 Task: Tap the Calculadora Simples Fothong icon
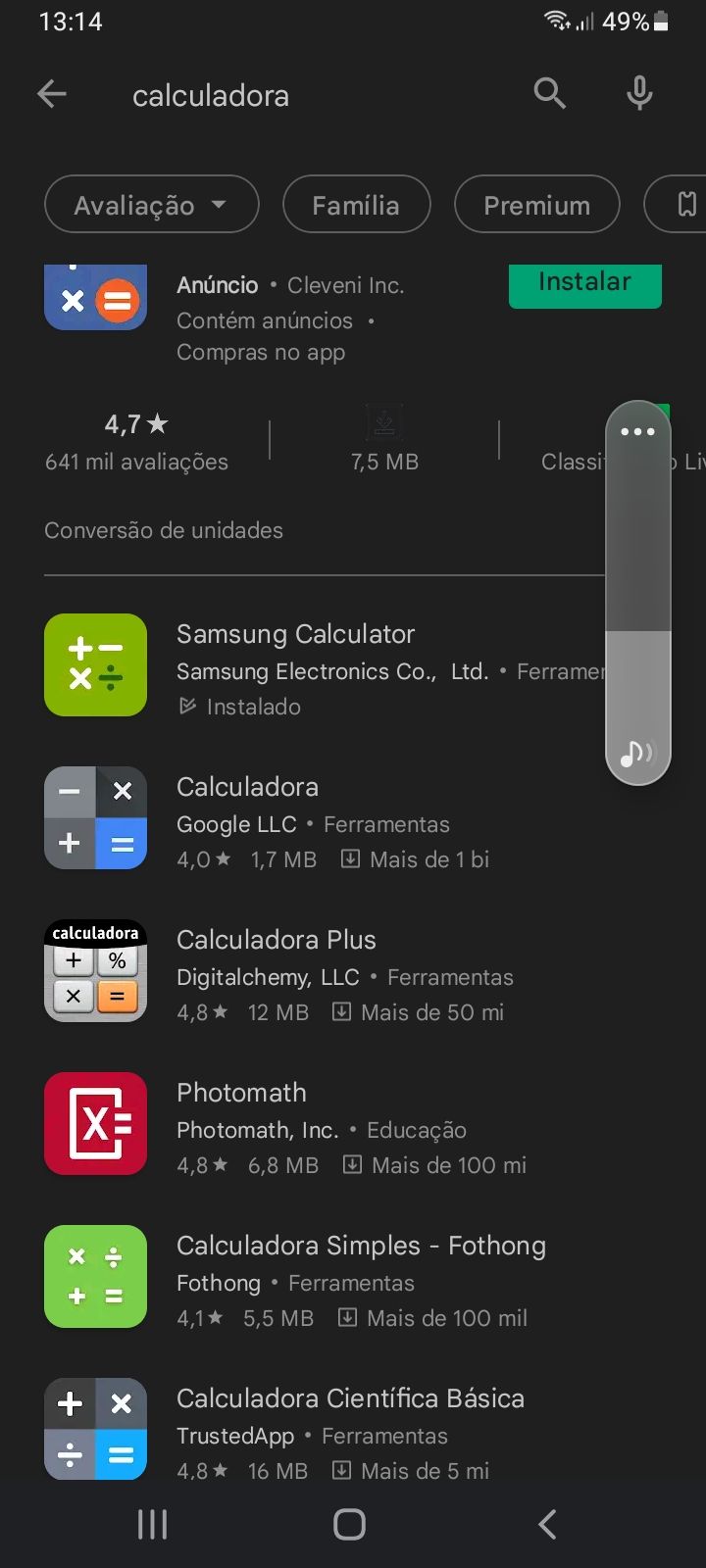pos(95,1276)
